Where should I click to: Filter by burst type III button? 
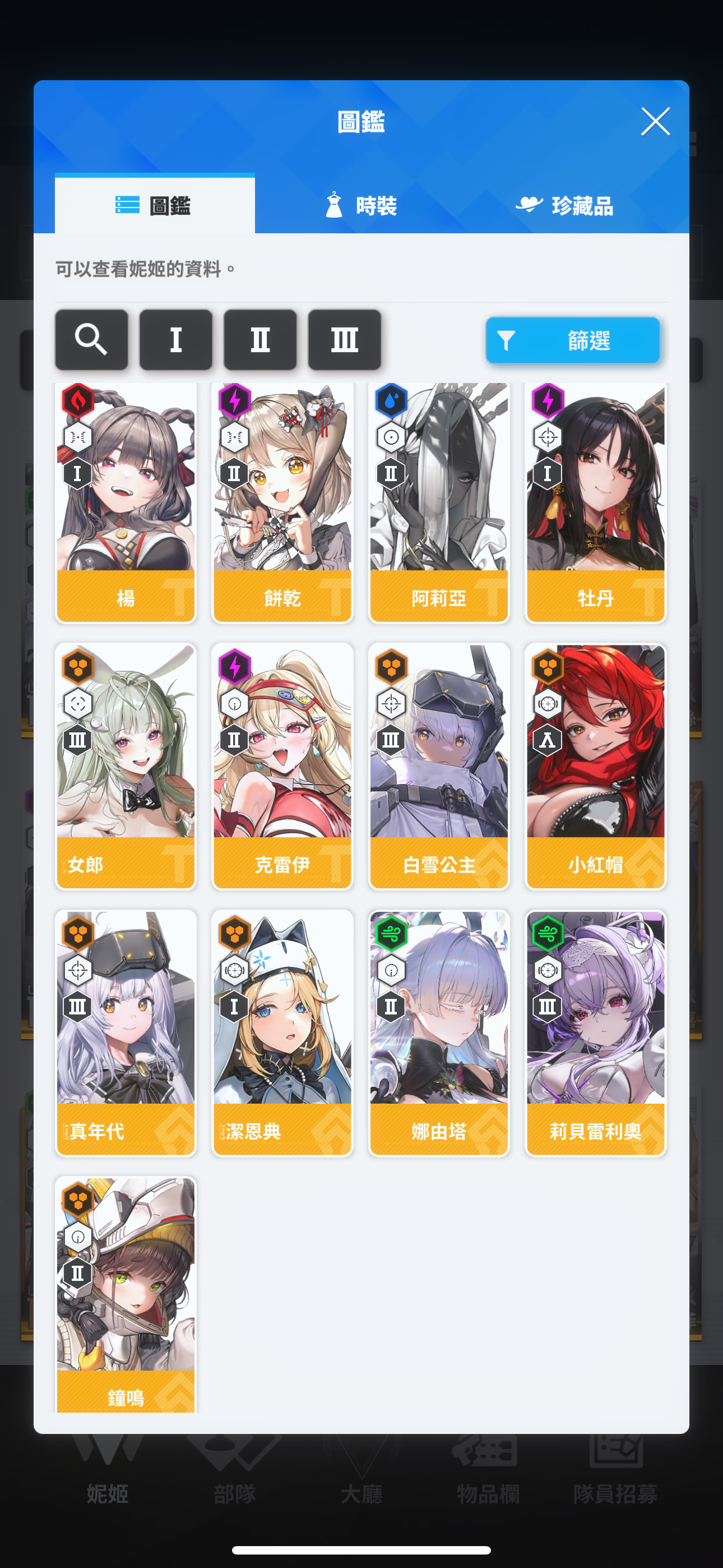click(x=345, y=340)
